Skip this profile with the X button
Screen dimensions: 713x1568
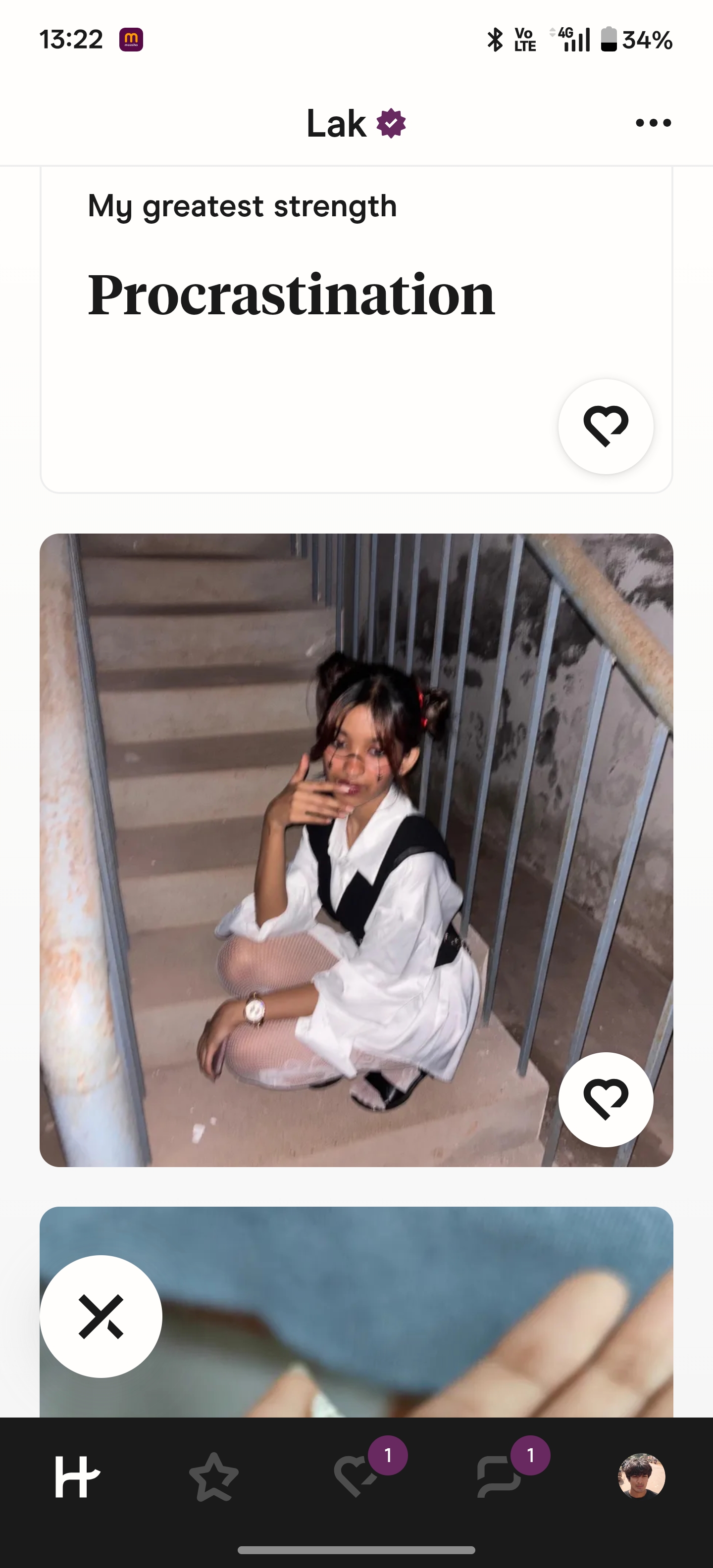point(101,1317)
